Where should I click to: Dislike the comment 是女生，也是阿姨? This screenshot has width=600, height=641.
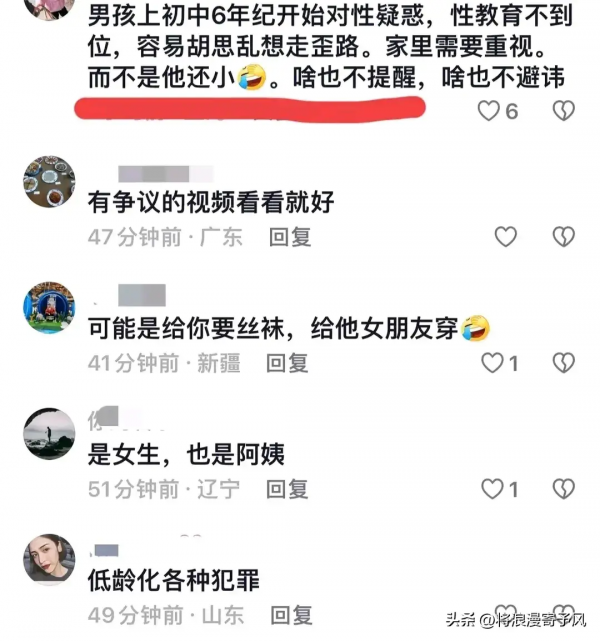pos(565,489)
